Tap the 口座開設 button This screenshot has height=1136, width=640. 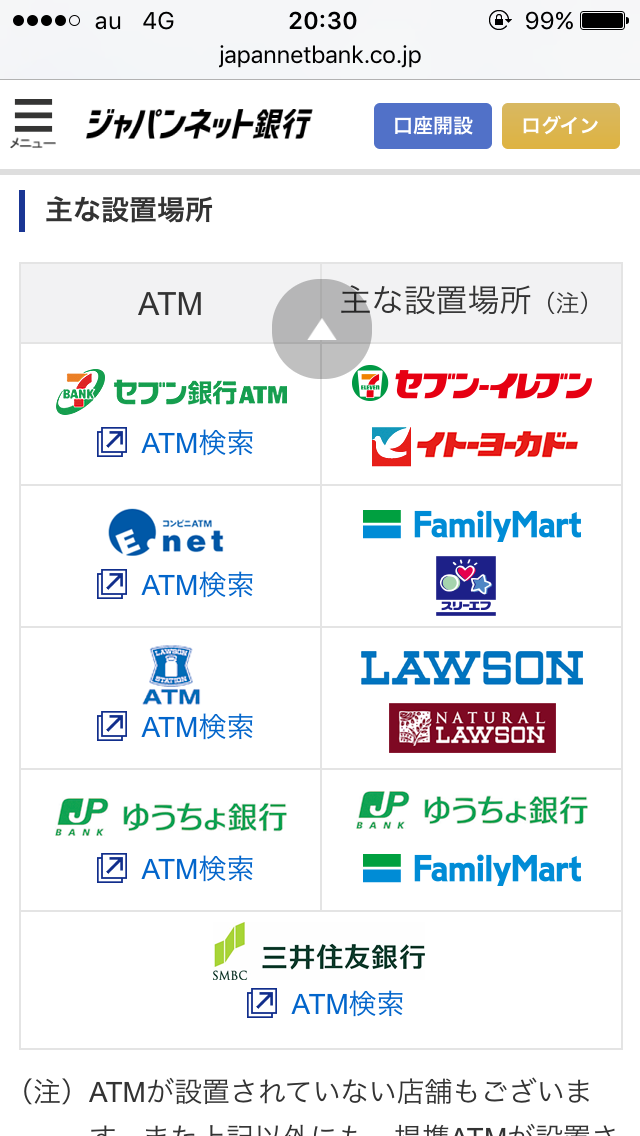click(x=433, y=126)
